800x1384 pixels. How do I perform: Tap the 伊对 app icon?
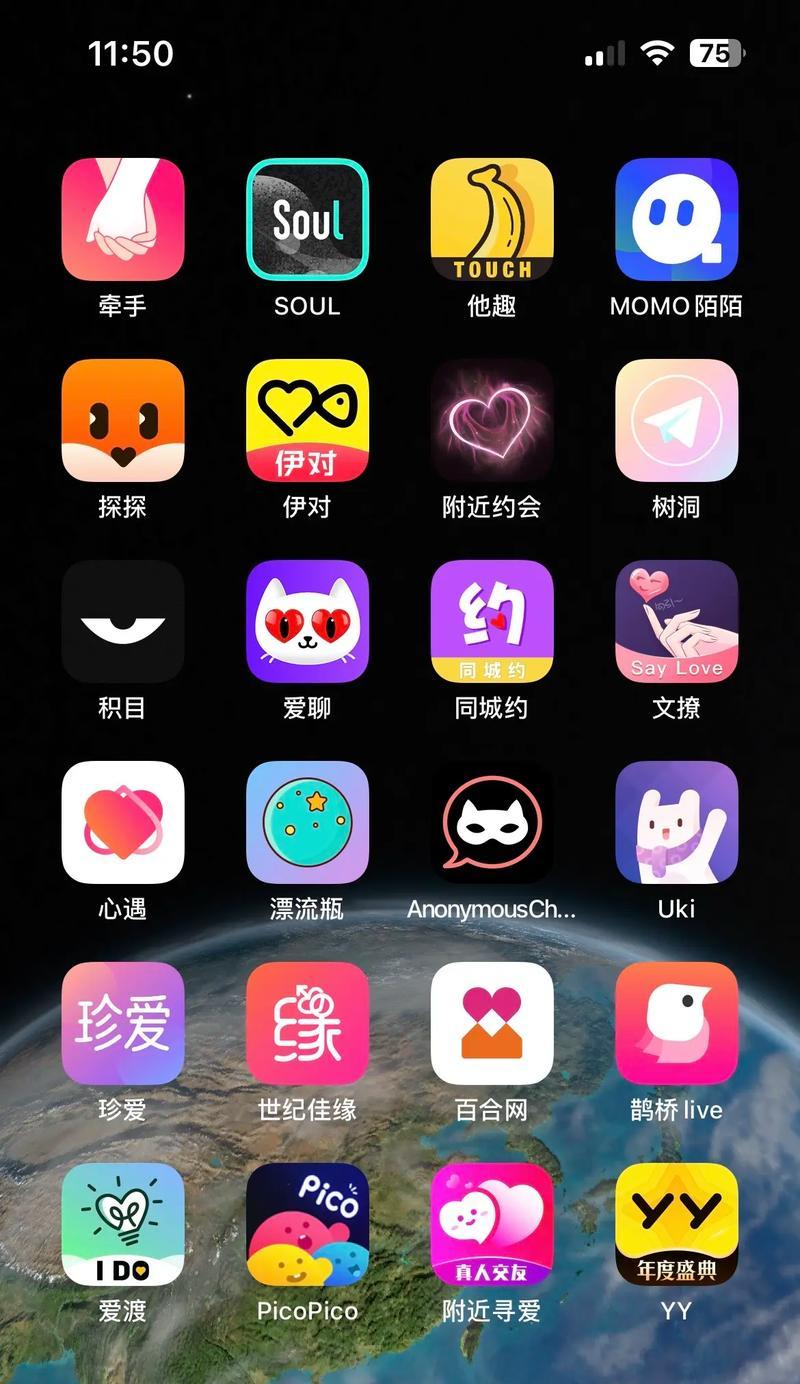[x=307, y=420]
